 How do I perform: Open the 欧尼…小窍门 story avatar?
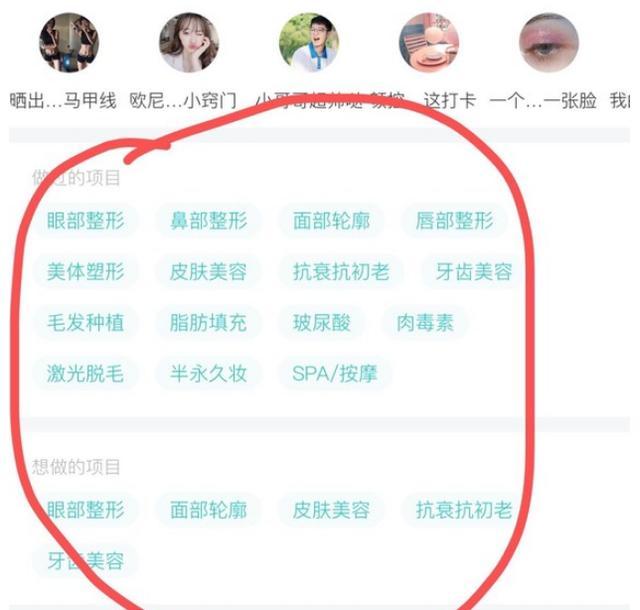pyautogui.click(x=189, y=42)
